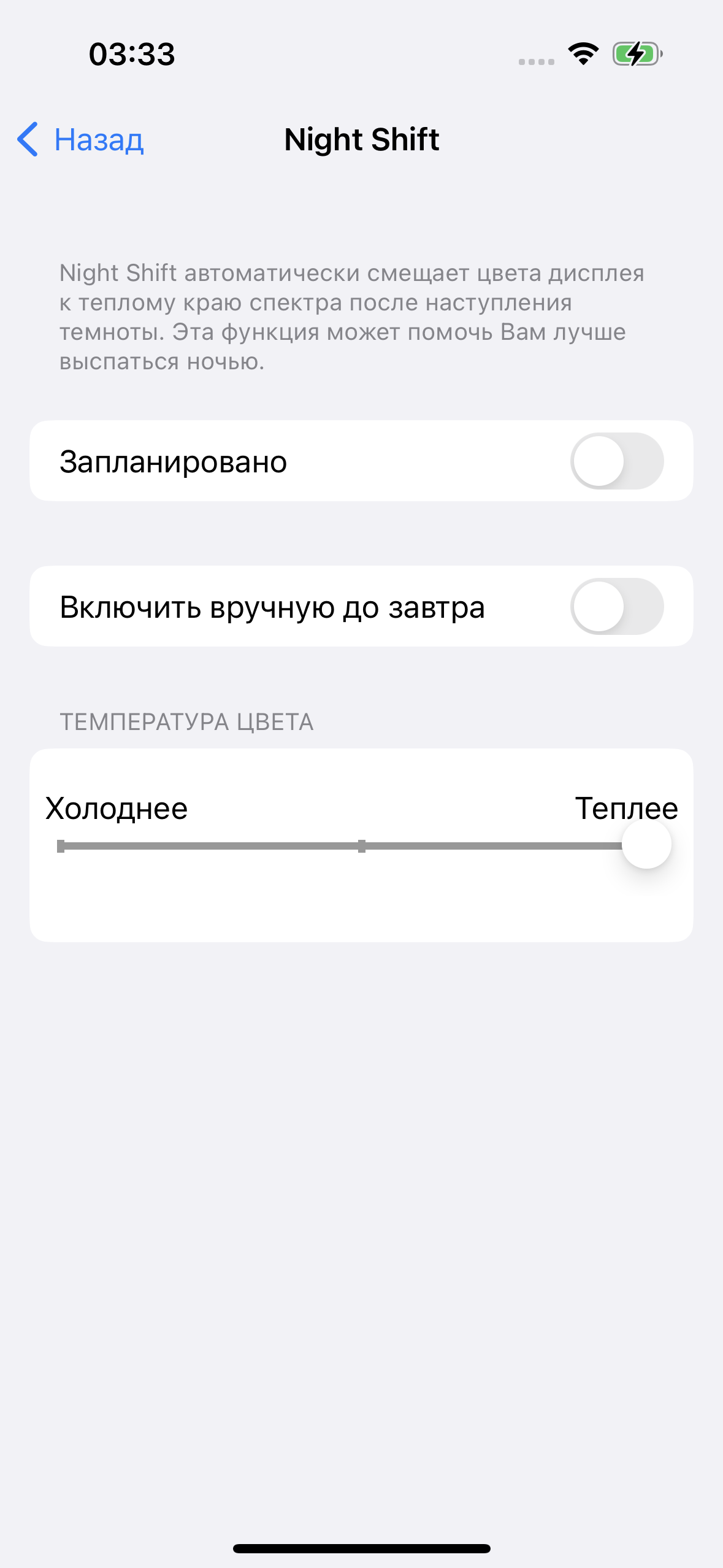The image size is (723, 1568).
Task: Tap the color temperature slider's middle mark
Action: tap(362, 846)
